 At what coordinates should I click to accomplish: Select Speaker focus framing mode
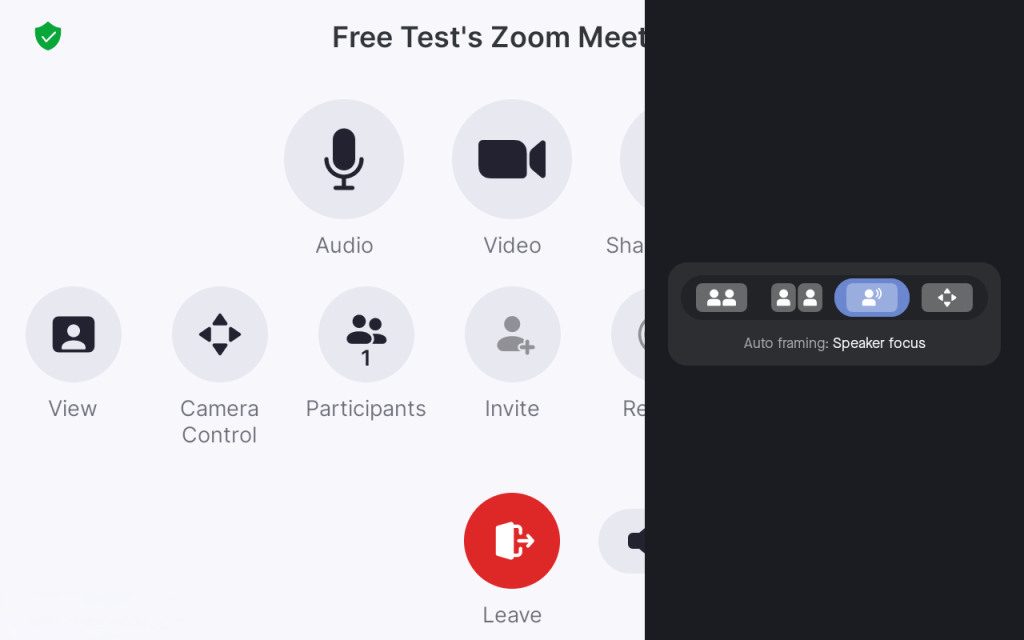tap(872, 298)
